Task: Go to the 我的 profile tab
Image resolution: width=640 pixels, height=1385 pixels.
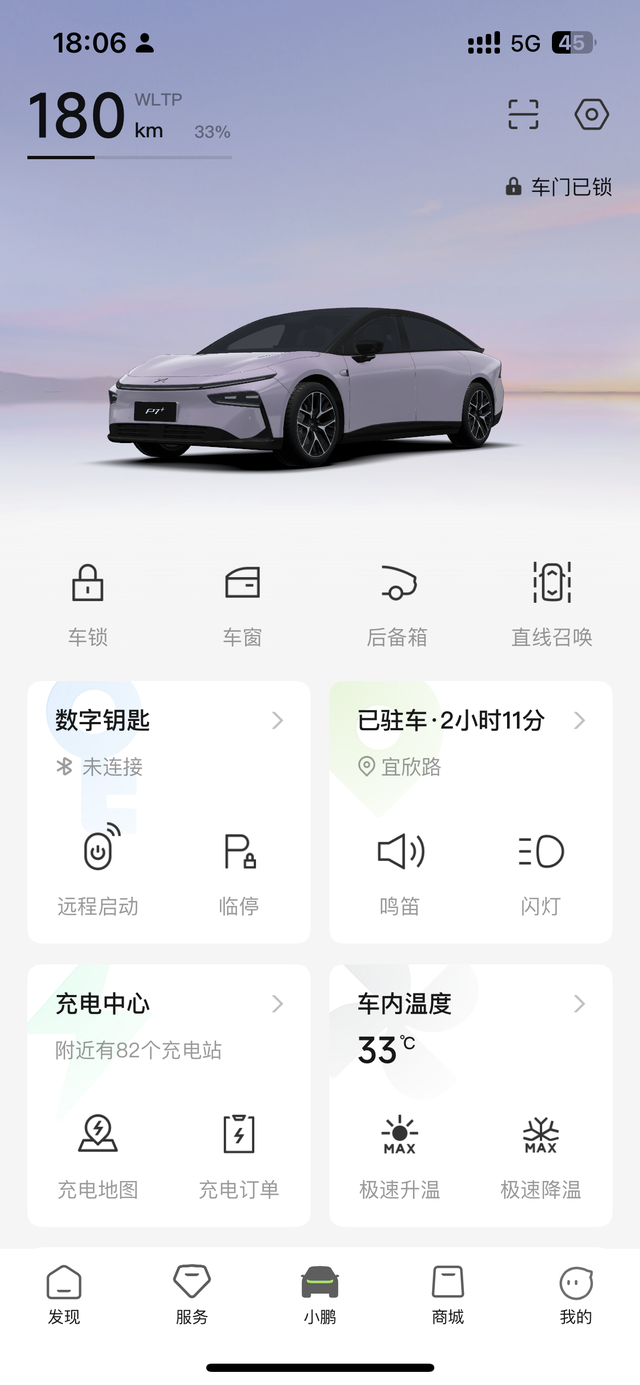Action: [576, 1294]
